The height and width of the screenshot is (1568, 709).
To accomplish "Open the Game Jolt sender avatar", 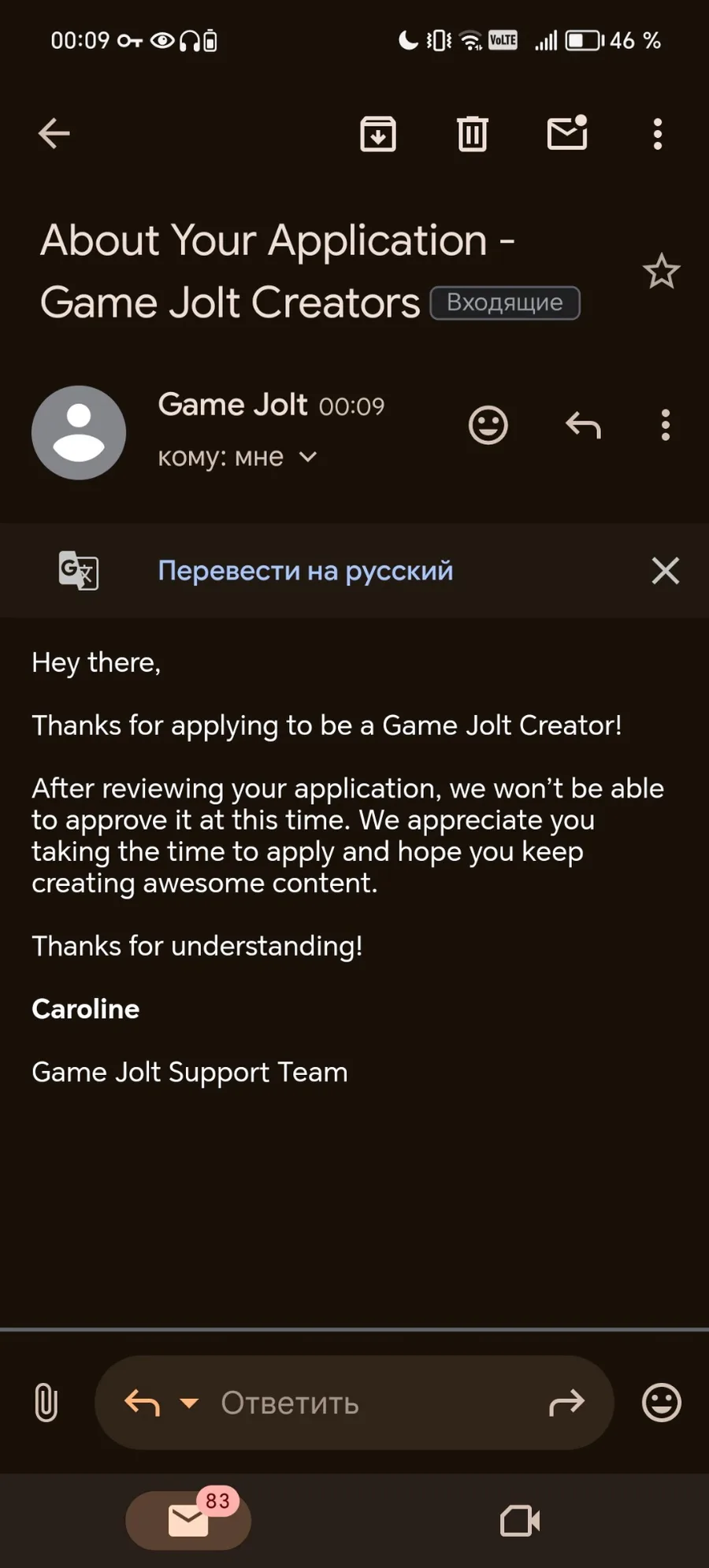I will tap(79, 432).
